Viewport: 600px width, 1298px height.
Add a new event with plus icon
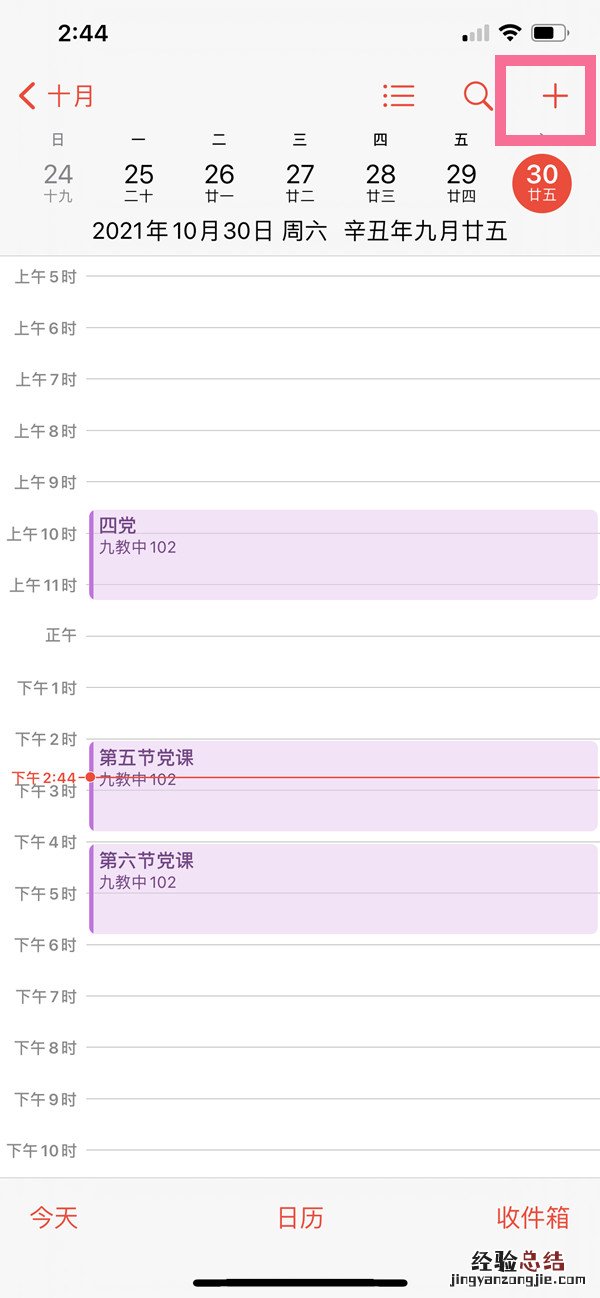coord(554,96)
